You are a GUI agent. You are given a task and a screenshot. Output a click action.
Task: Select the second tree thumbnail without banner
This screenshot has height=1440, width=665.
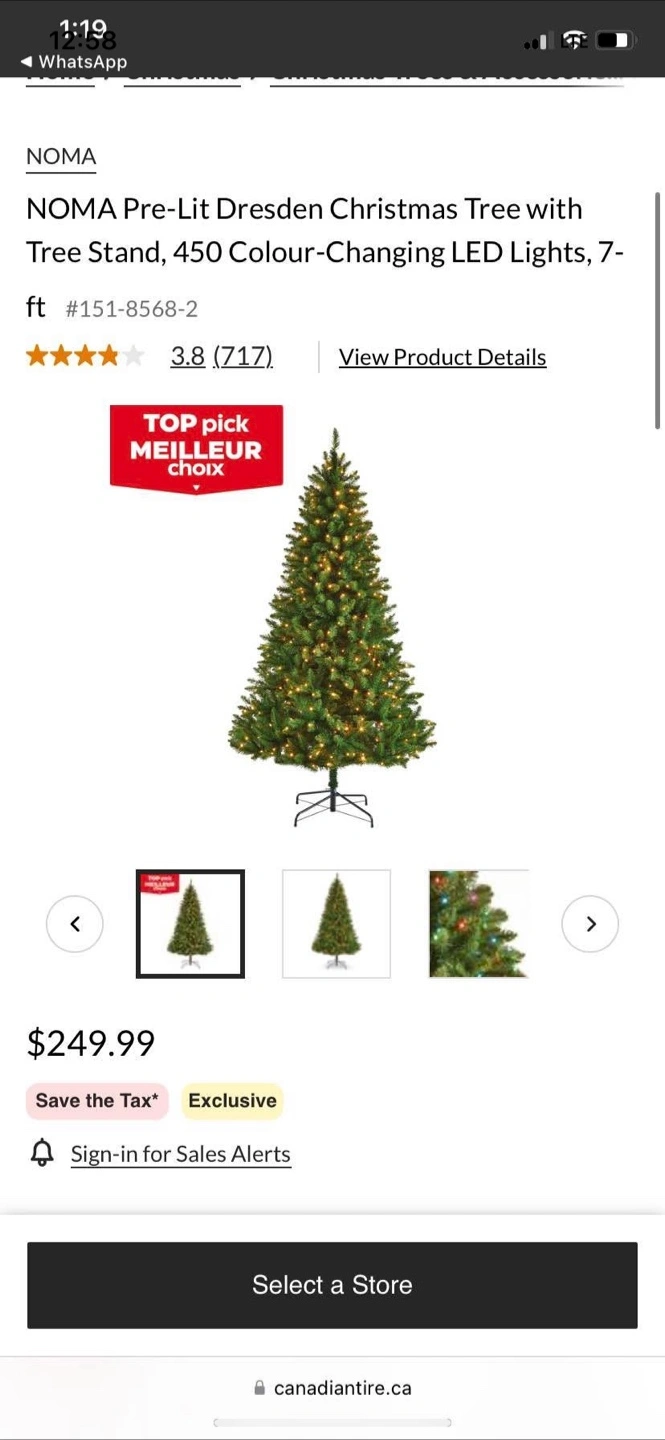[336, 924]
